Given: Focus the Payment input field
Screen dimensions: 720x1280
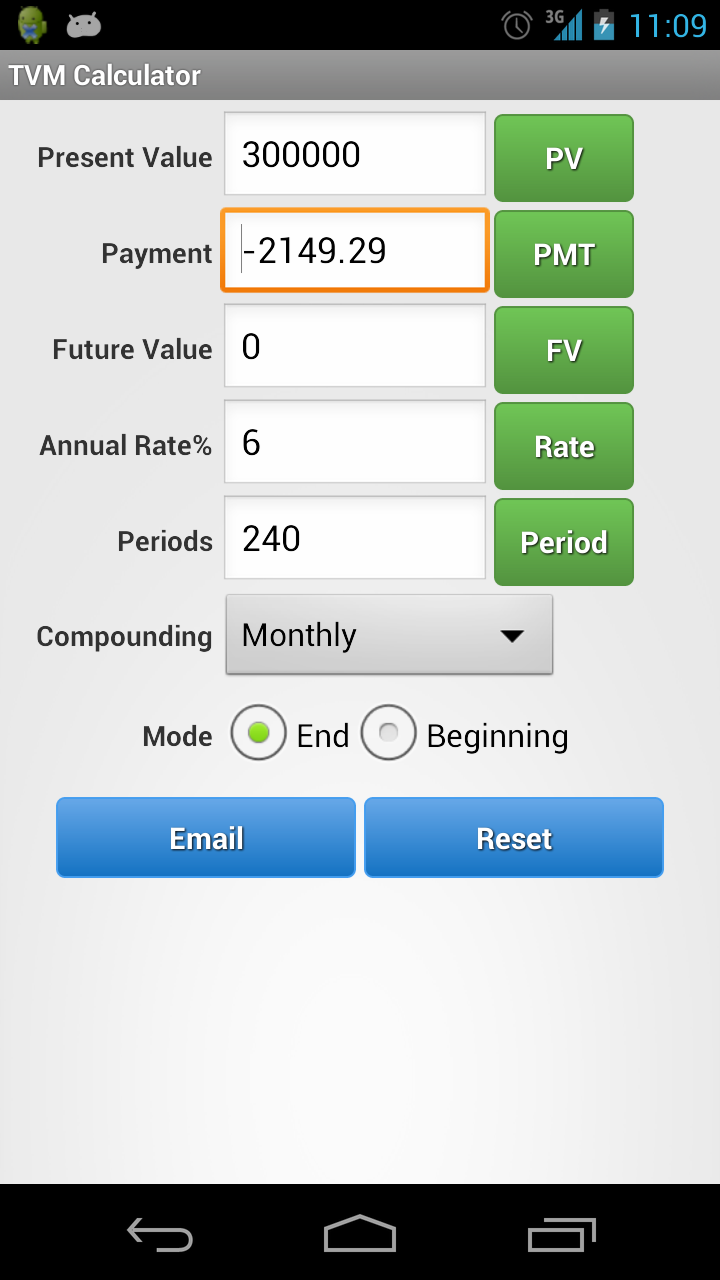Looking at the screenshot, I should tap(355, 250).
